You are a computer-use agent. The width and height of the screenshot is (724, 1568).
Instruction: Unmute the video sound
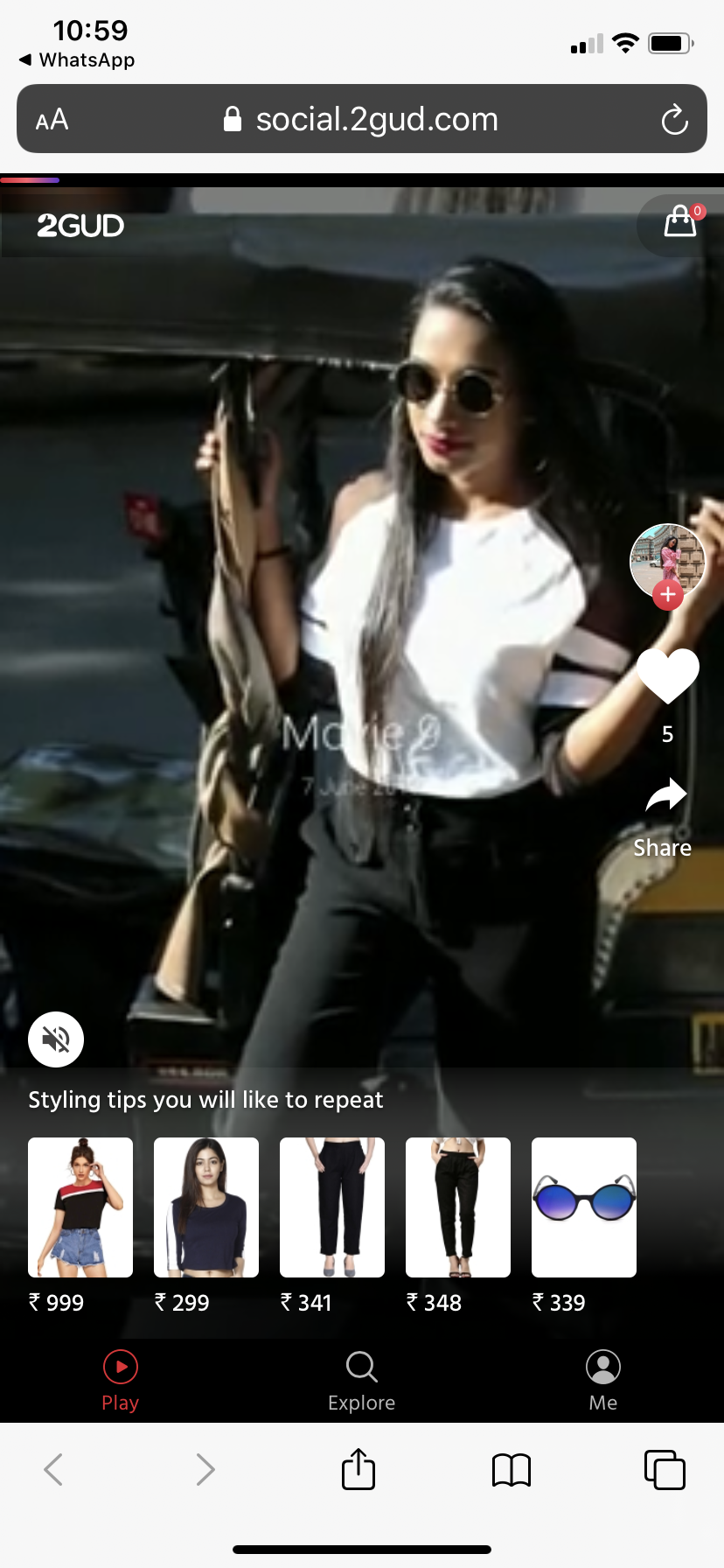56,1039
